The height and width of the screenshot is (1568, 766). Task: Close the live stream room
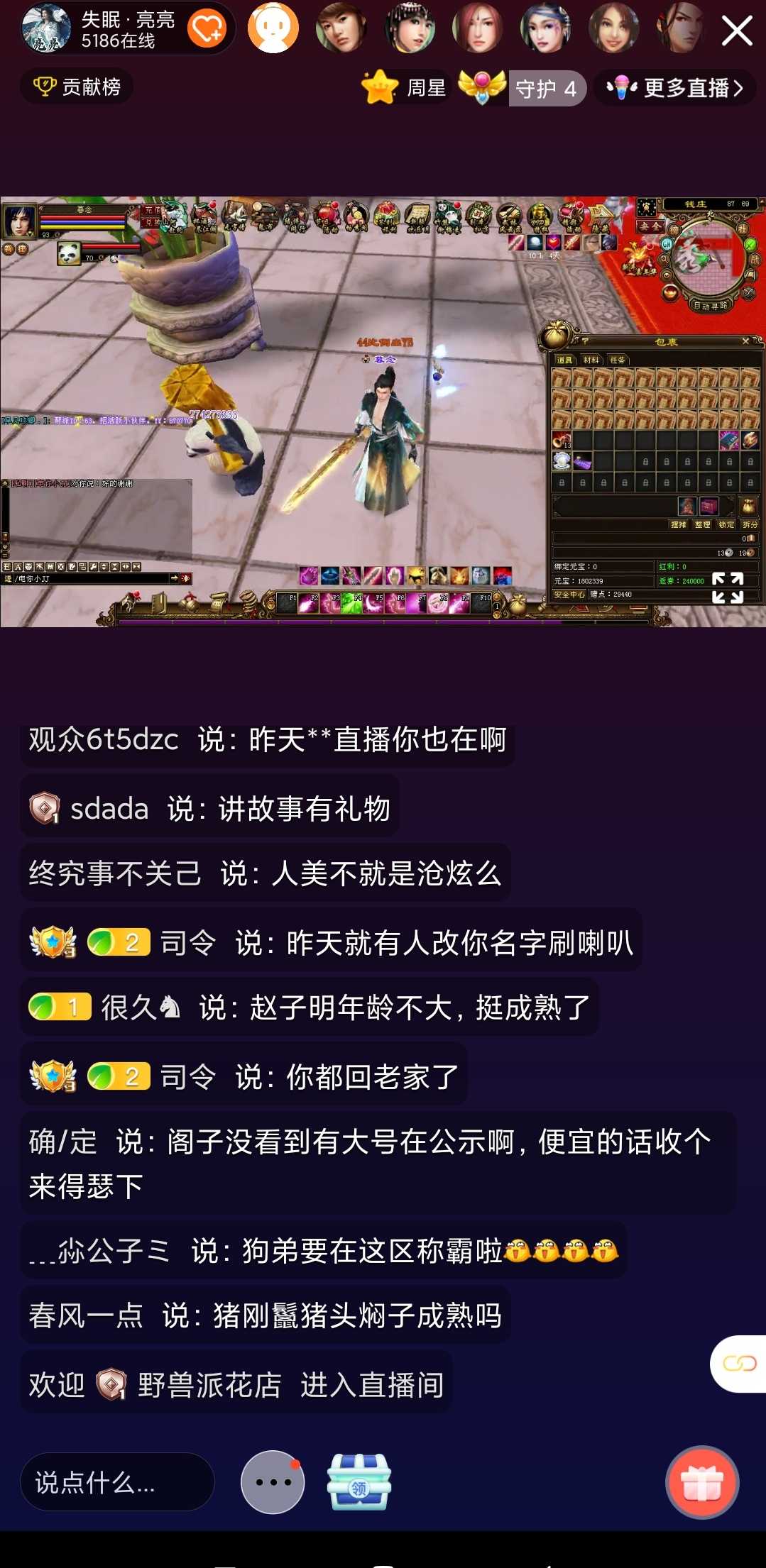[736, 31]
